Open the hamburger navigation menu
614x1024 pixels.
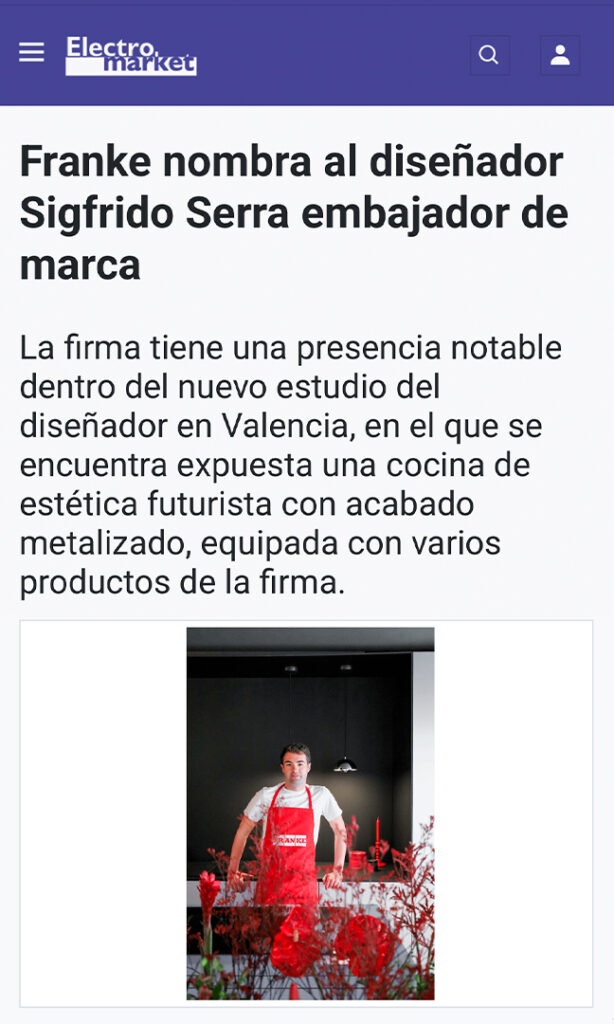click(32, 53)
